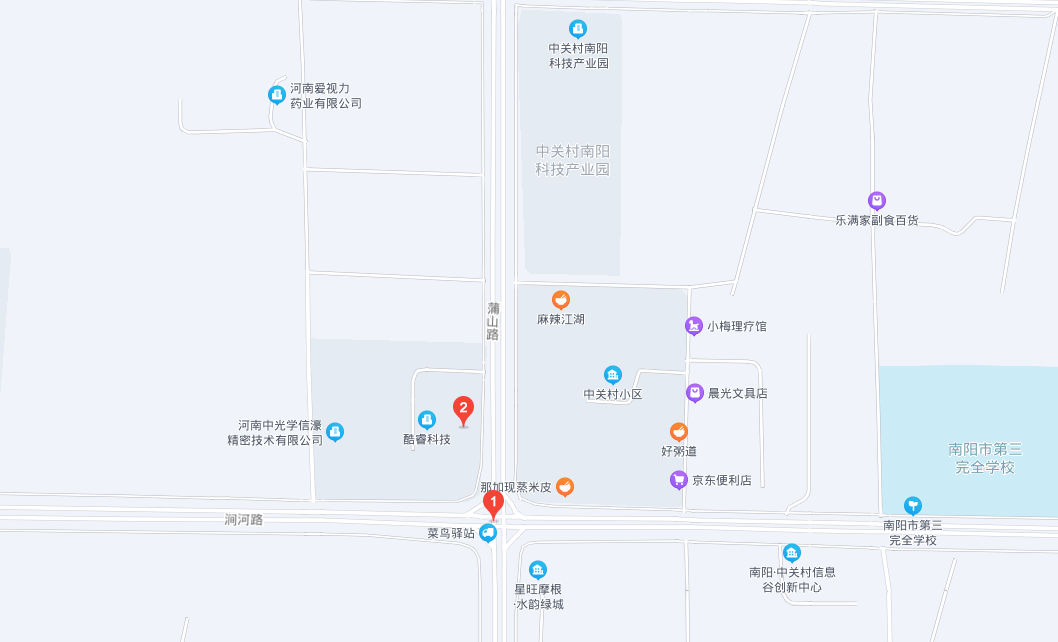Open the 麻辣江湖 restaurant marker

(561, 300)
